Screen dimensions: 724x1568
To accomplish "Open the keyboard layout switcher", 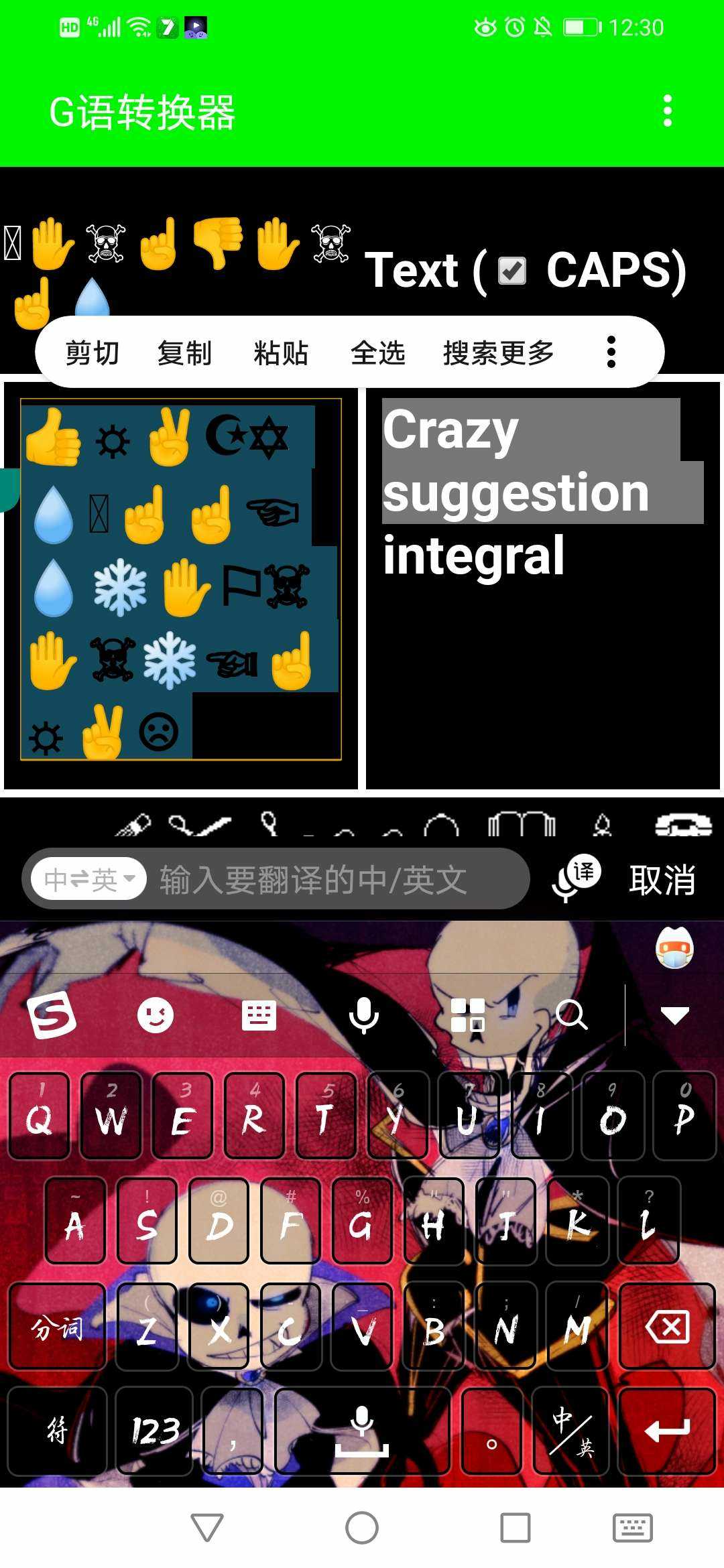I will [x=259, y=1015].
